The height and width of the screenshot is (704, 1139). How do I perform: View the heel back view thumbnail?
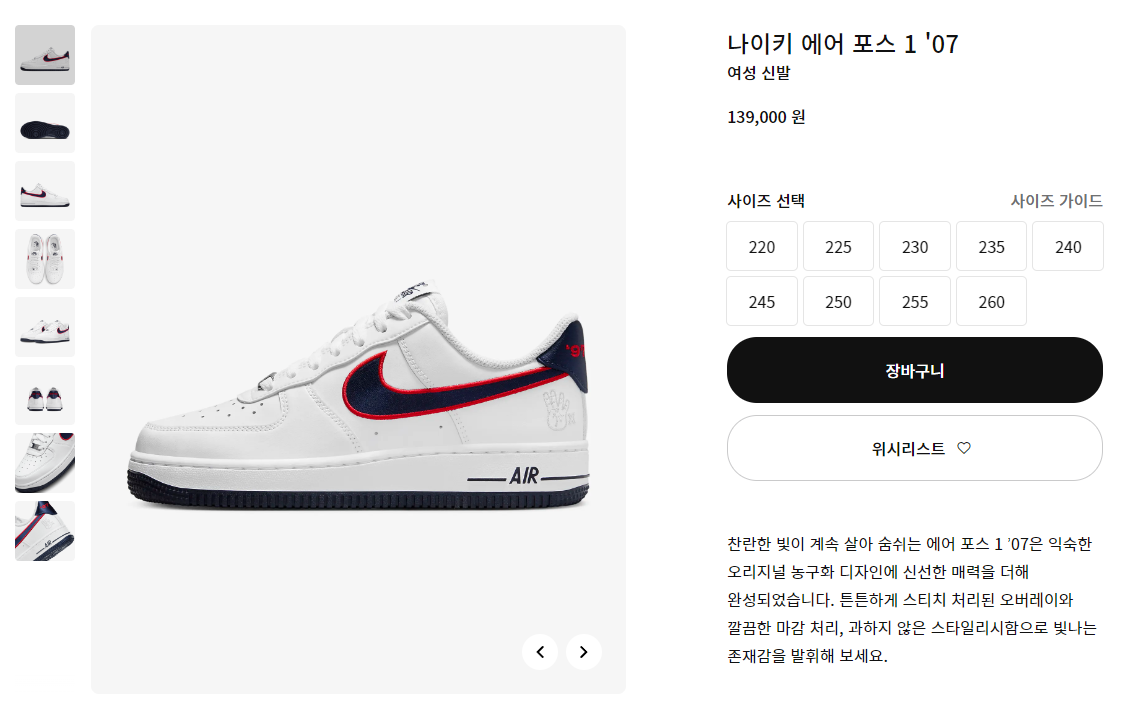point(45,395)
